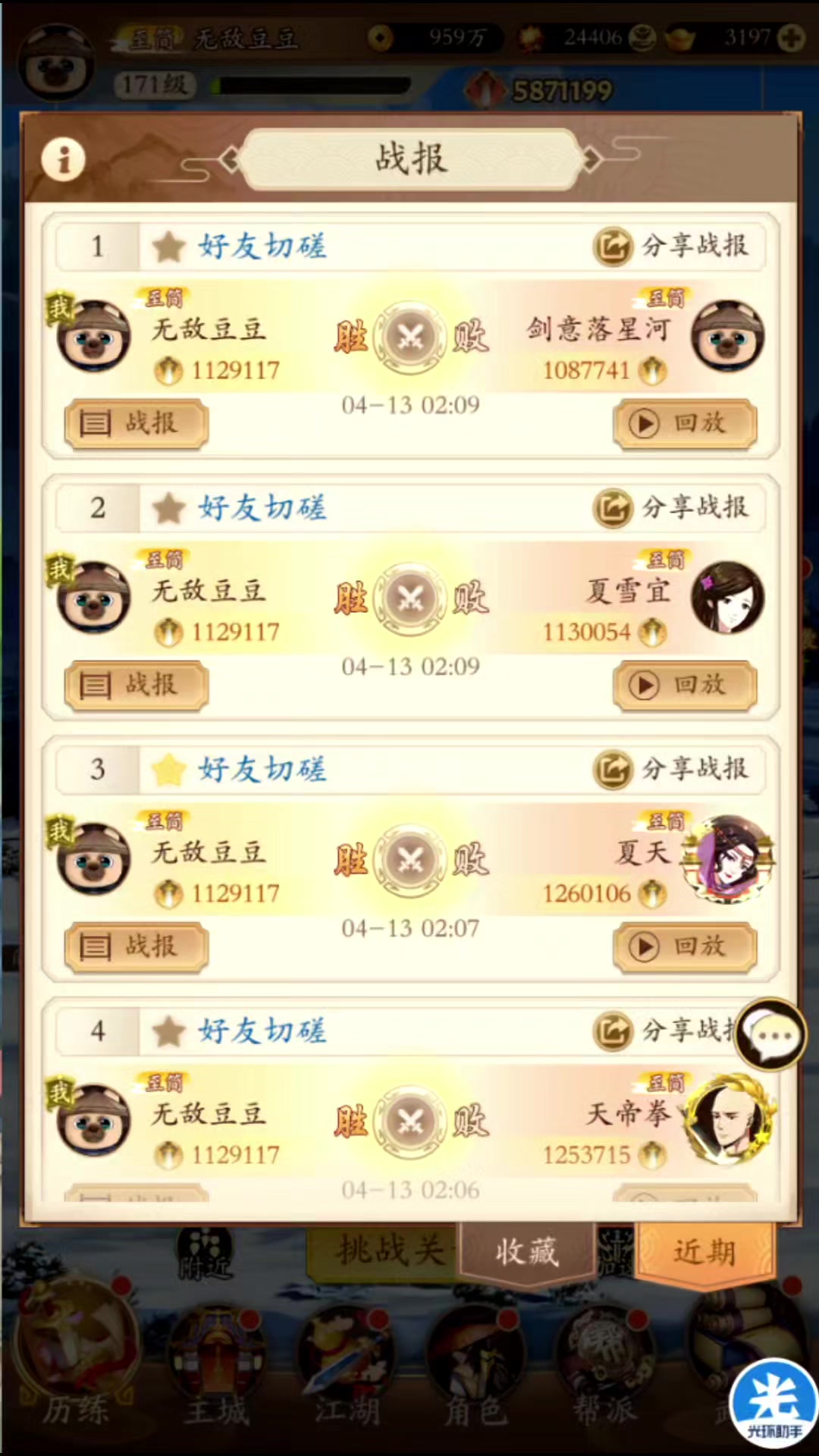Open 天帝拳's avatar in record 4
The width and height of the screenshot is (819, 1456).
[x=730, y=1119]
